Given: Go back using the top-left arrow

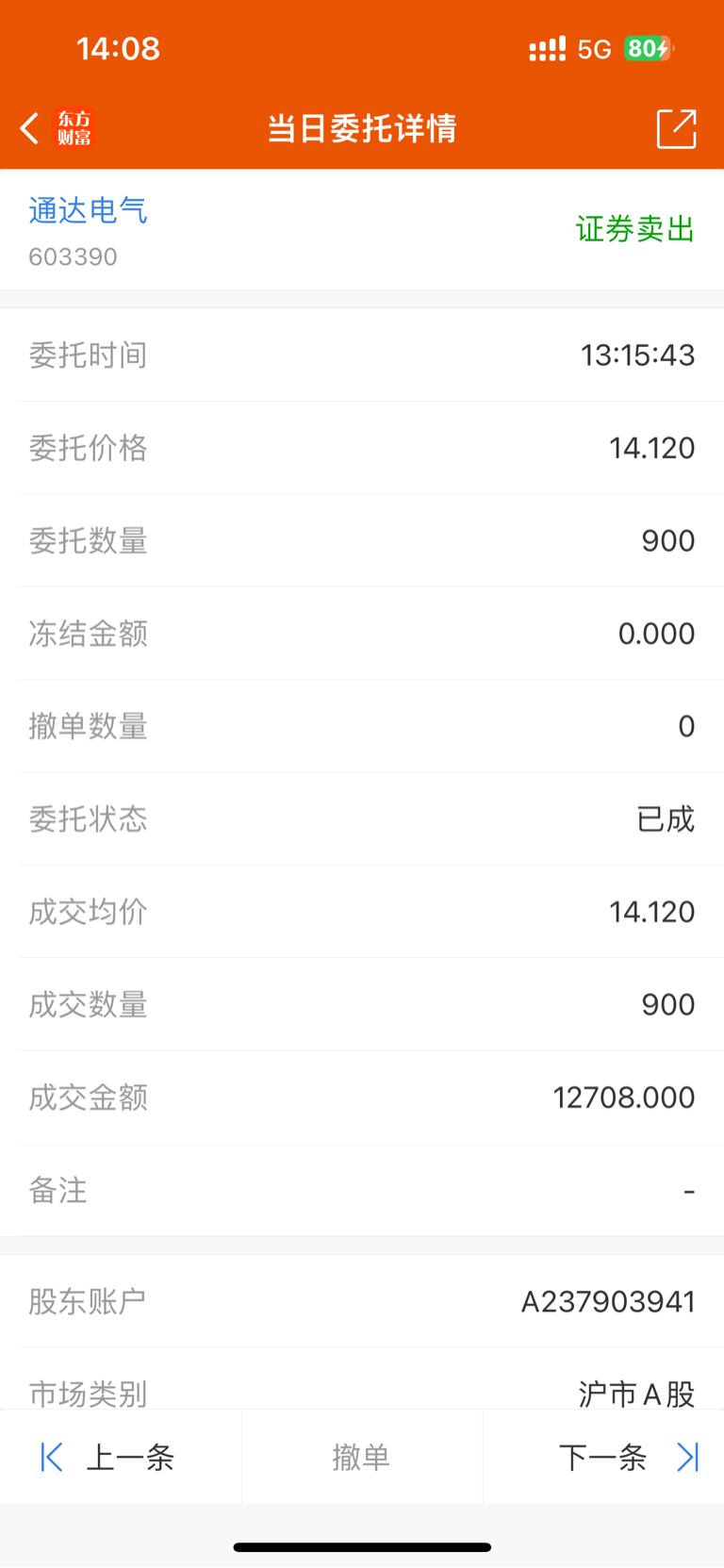Looking at the screenshot, I should (x=29, y=128).
